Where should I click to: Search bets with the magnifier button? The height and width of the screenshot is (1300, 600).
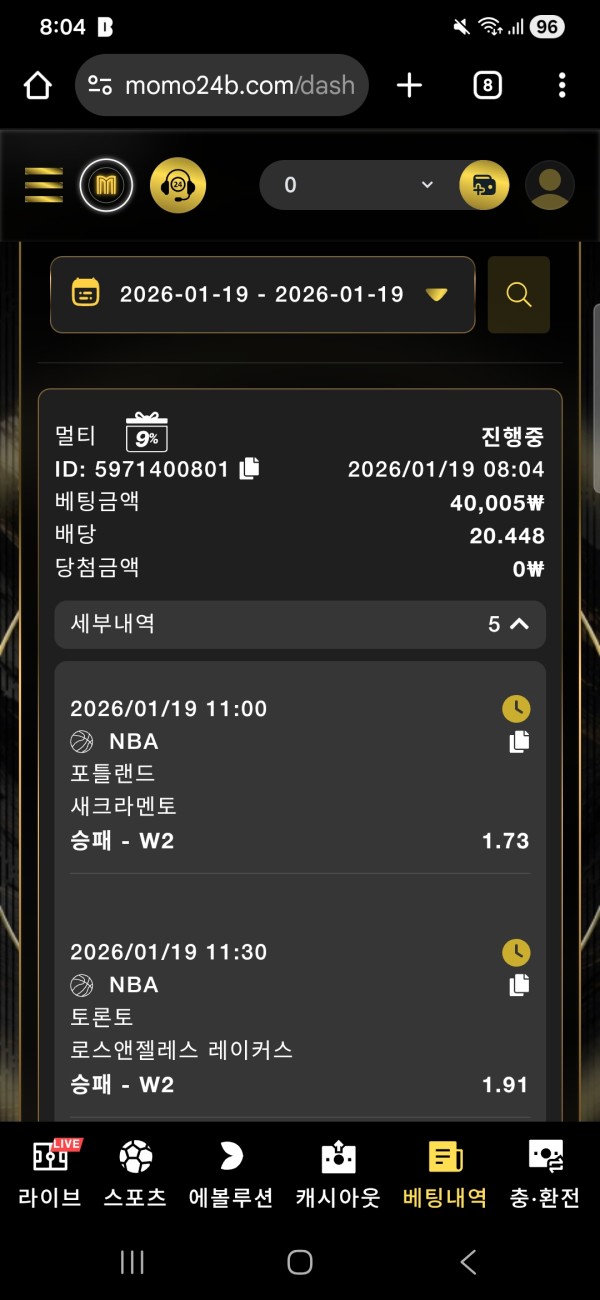[518, 294]
